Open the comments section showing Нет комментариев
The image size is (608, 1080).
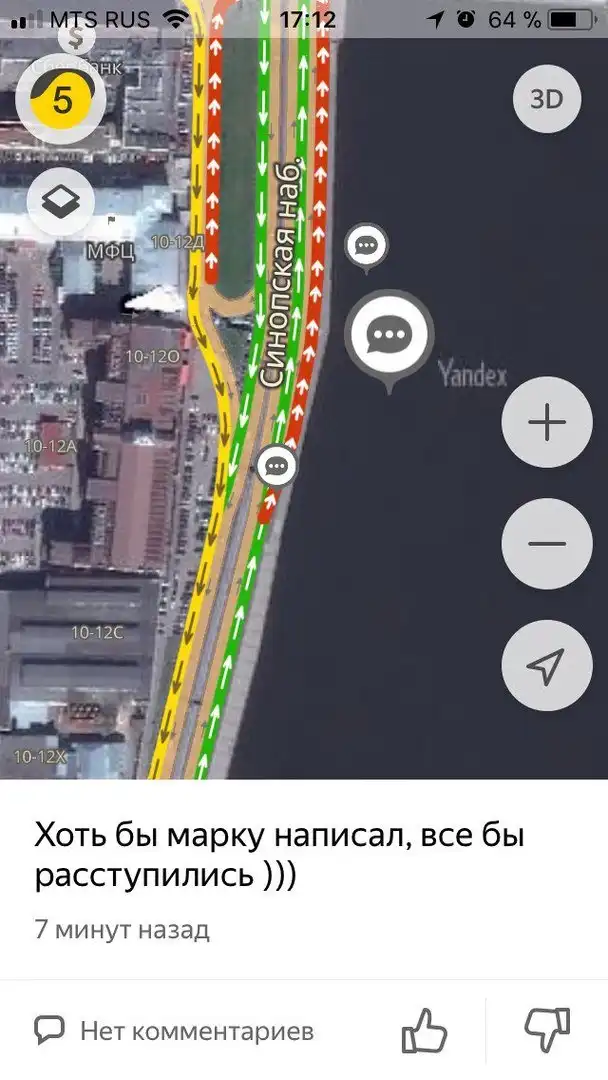coord(175,1030)
